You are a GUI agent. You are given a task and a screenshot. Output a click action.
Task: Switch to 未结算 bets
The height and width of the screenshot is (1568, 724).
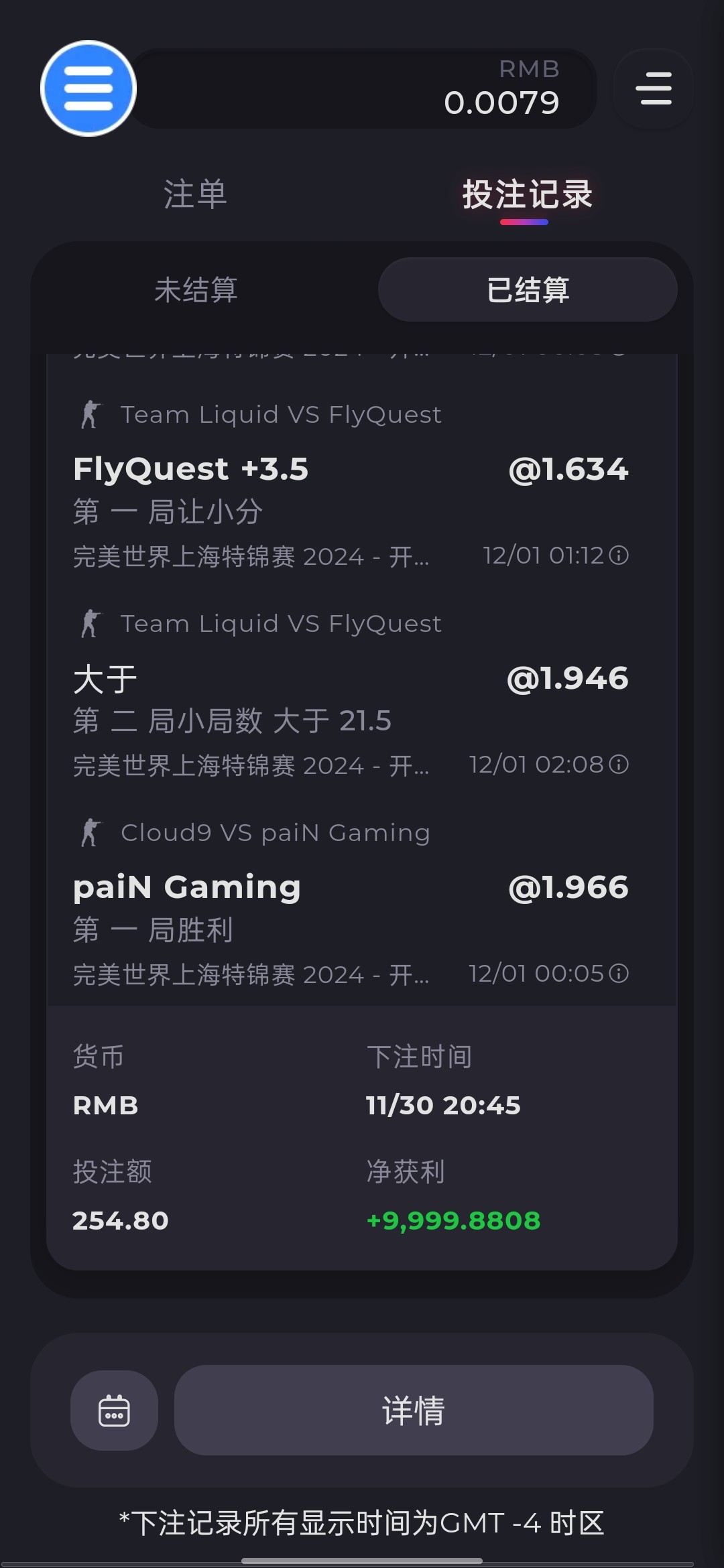196,289
